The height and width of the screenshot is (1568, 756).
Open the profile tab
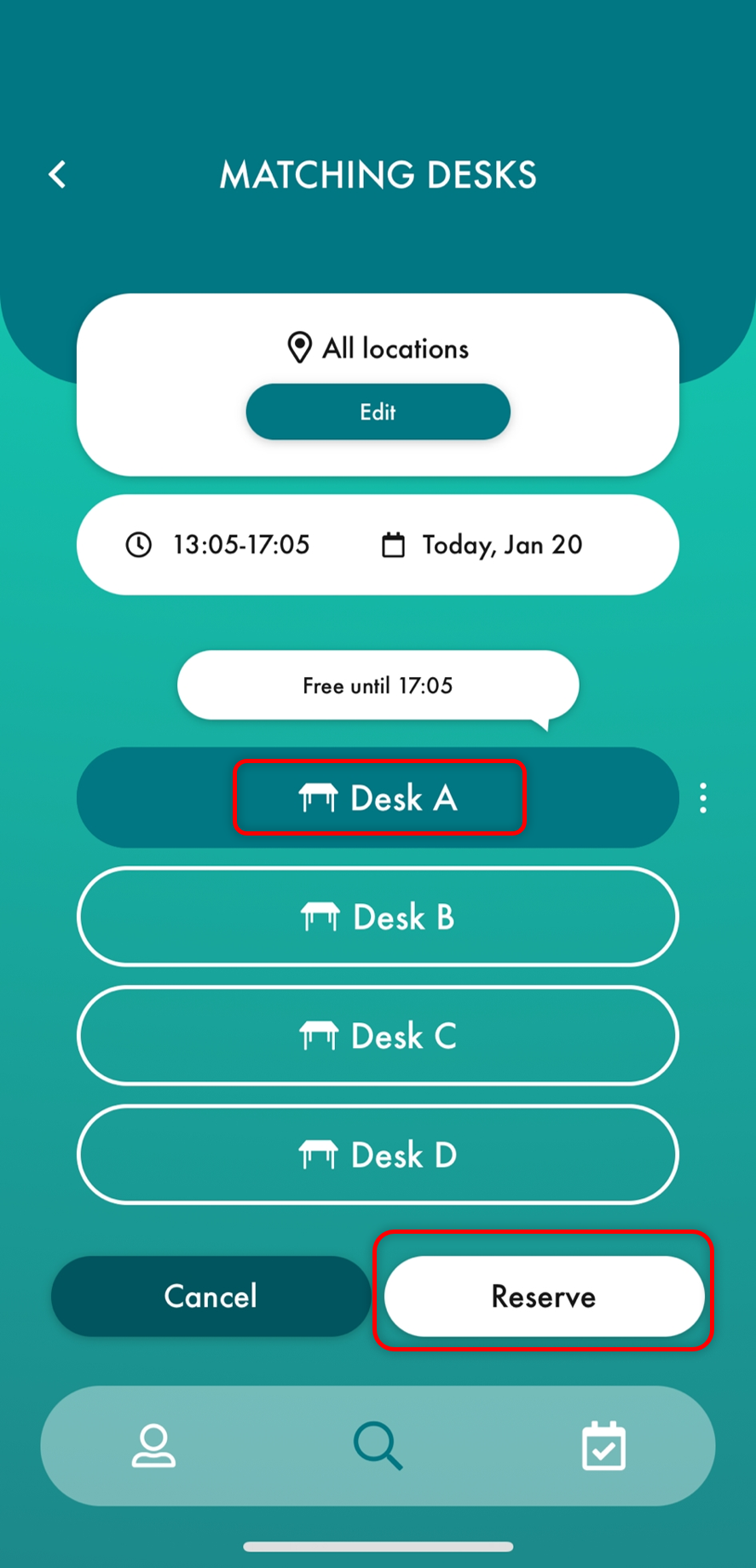tap(153, 1446)
